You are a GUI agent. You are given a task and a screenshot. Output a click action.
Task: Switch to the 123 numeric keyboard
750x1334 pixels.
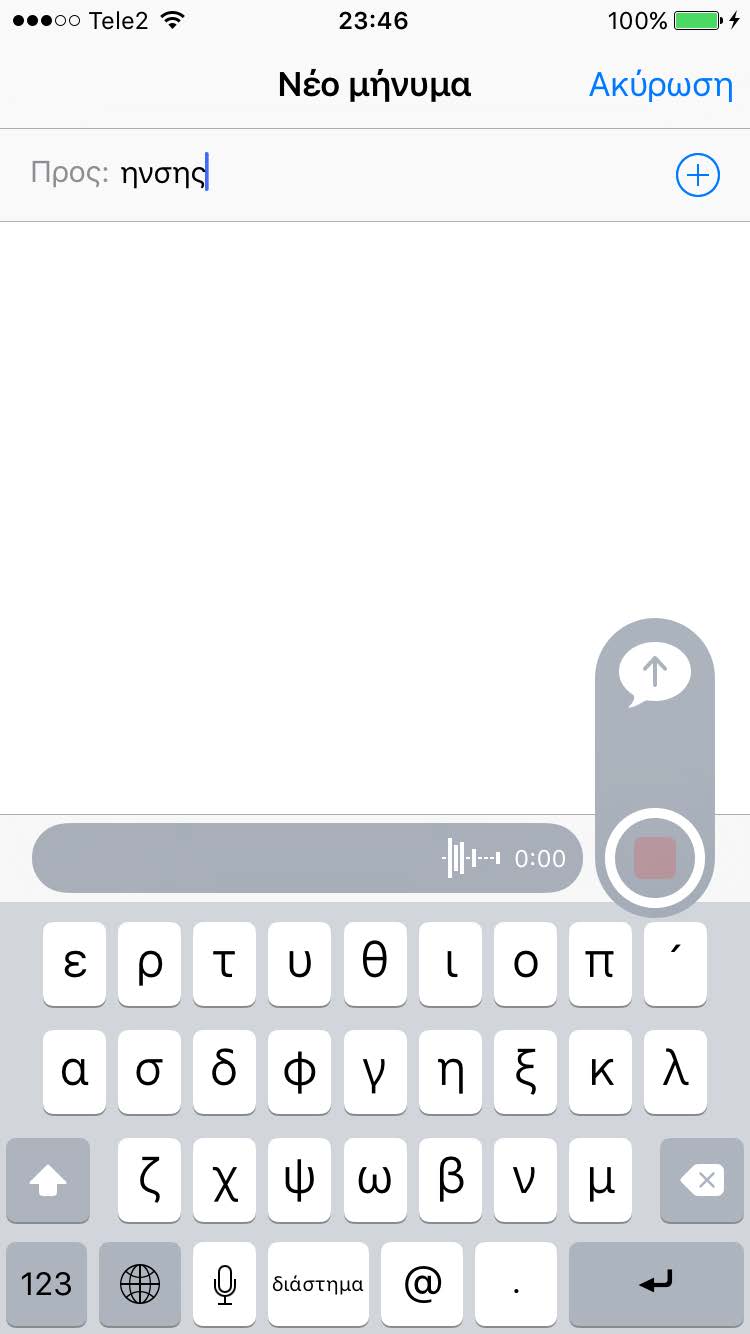point(47,1284)
